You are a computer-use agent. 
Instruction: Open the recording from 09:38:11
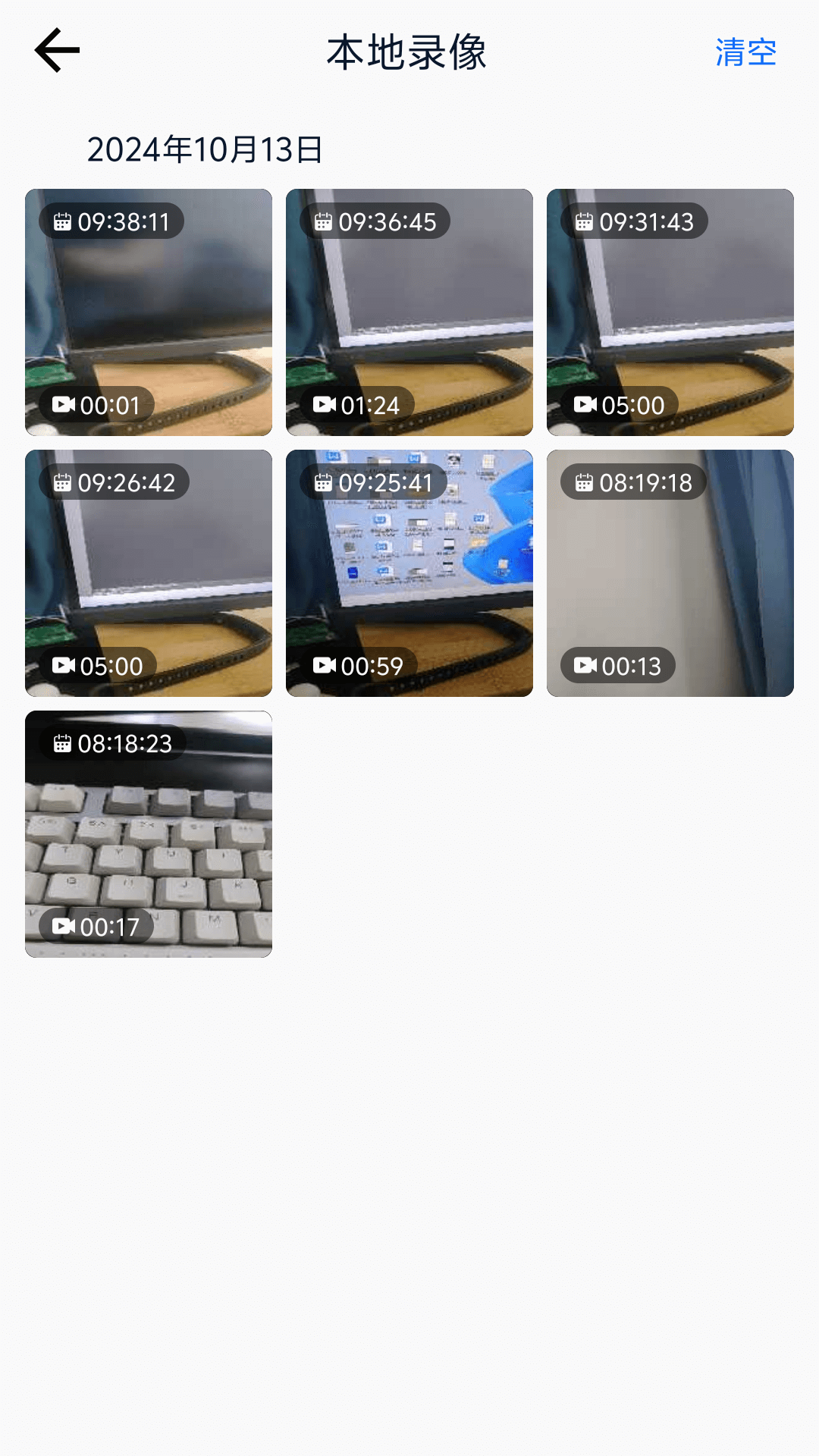point(149,312)
